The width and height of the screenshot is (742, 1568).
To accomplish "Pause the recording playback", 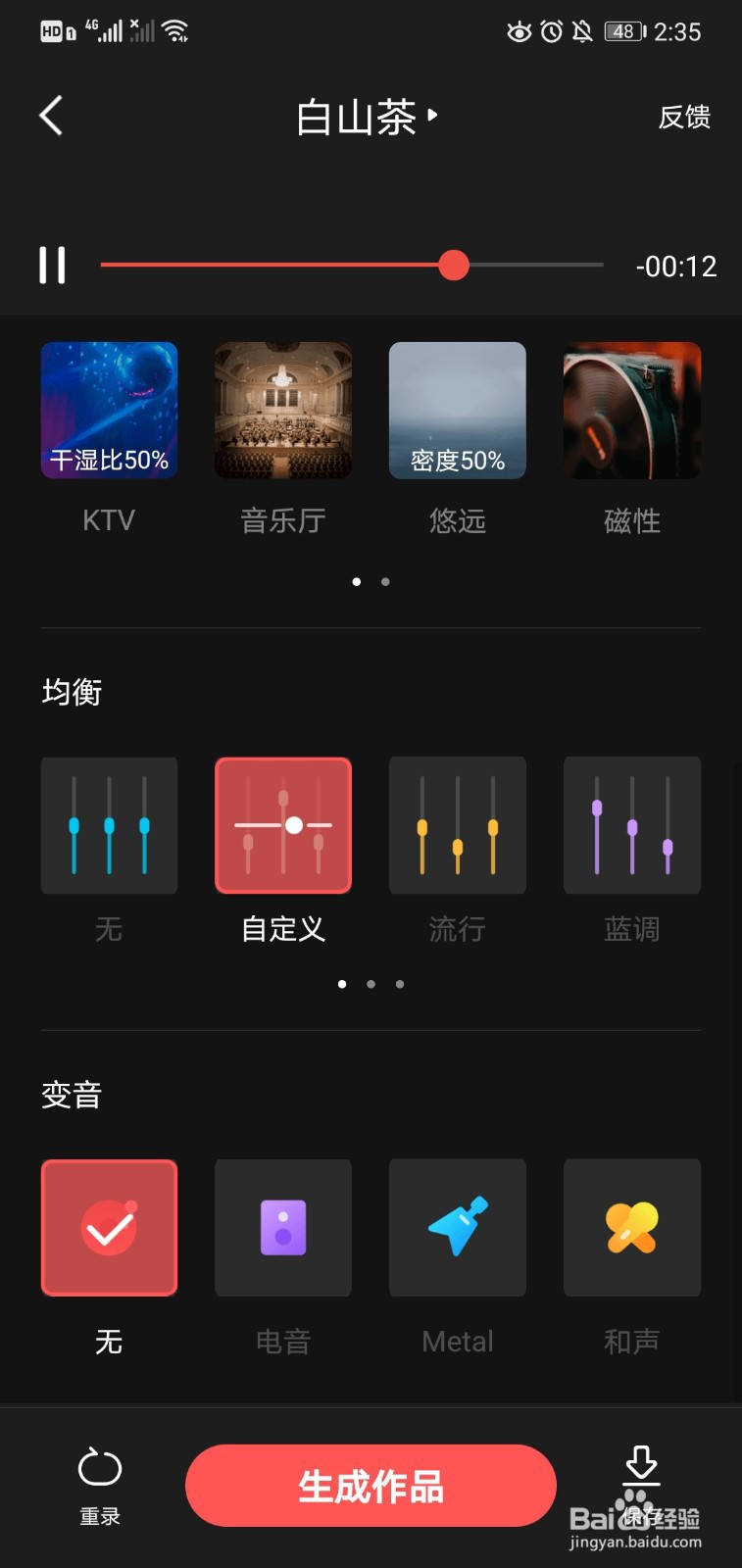I will pyautogui.click(x=53, y=266).
